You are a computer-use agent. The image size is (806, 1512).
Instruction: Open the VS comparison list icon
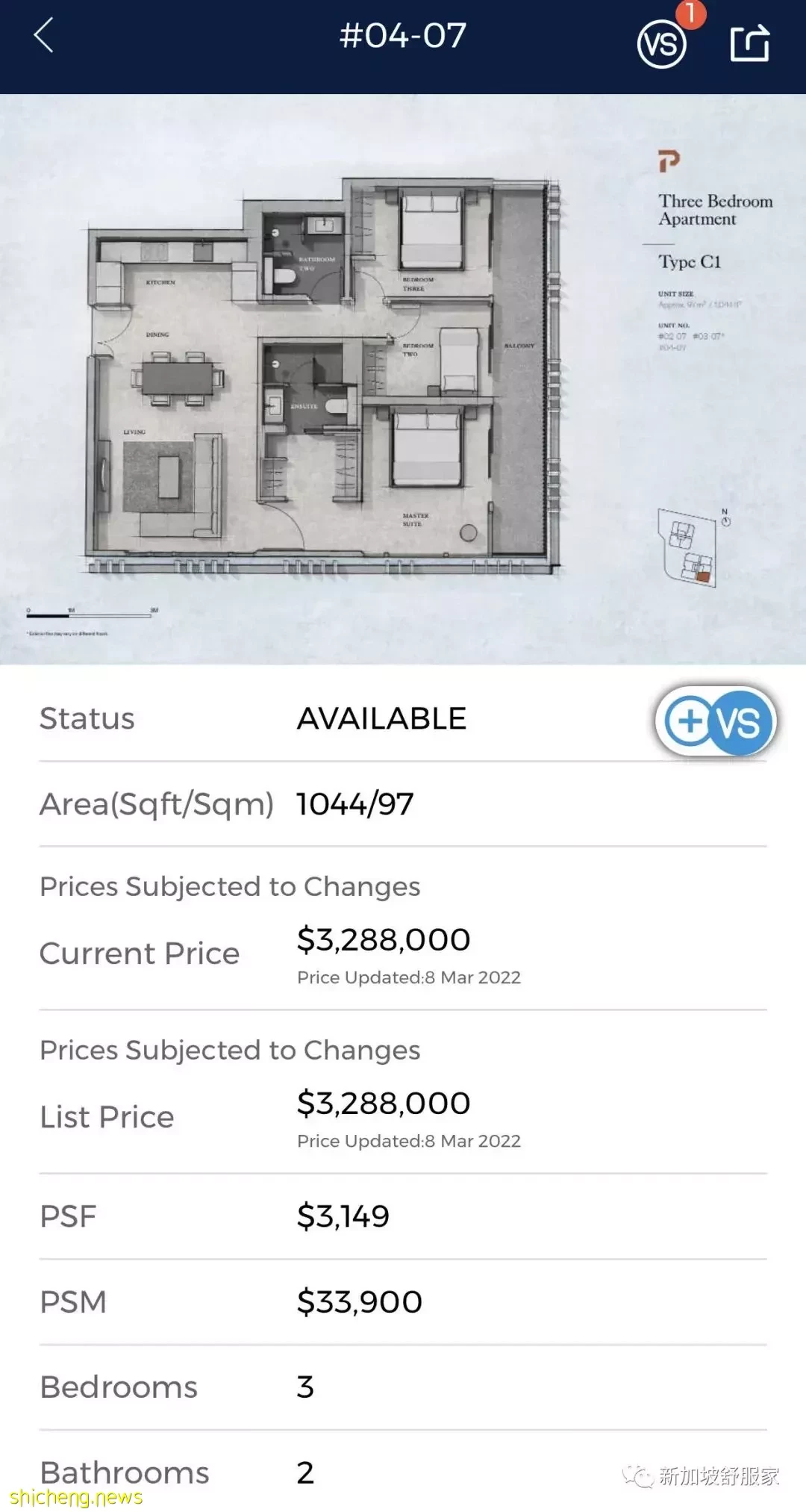pos(661,44)
